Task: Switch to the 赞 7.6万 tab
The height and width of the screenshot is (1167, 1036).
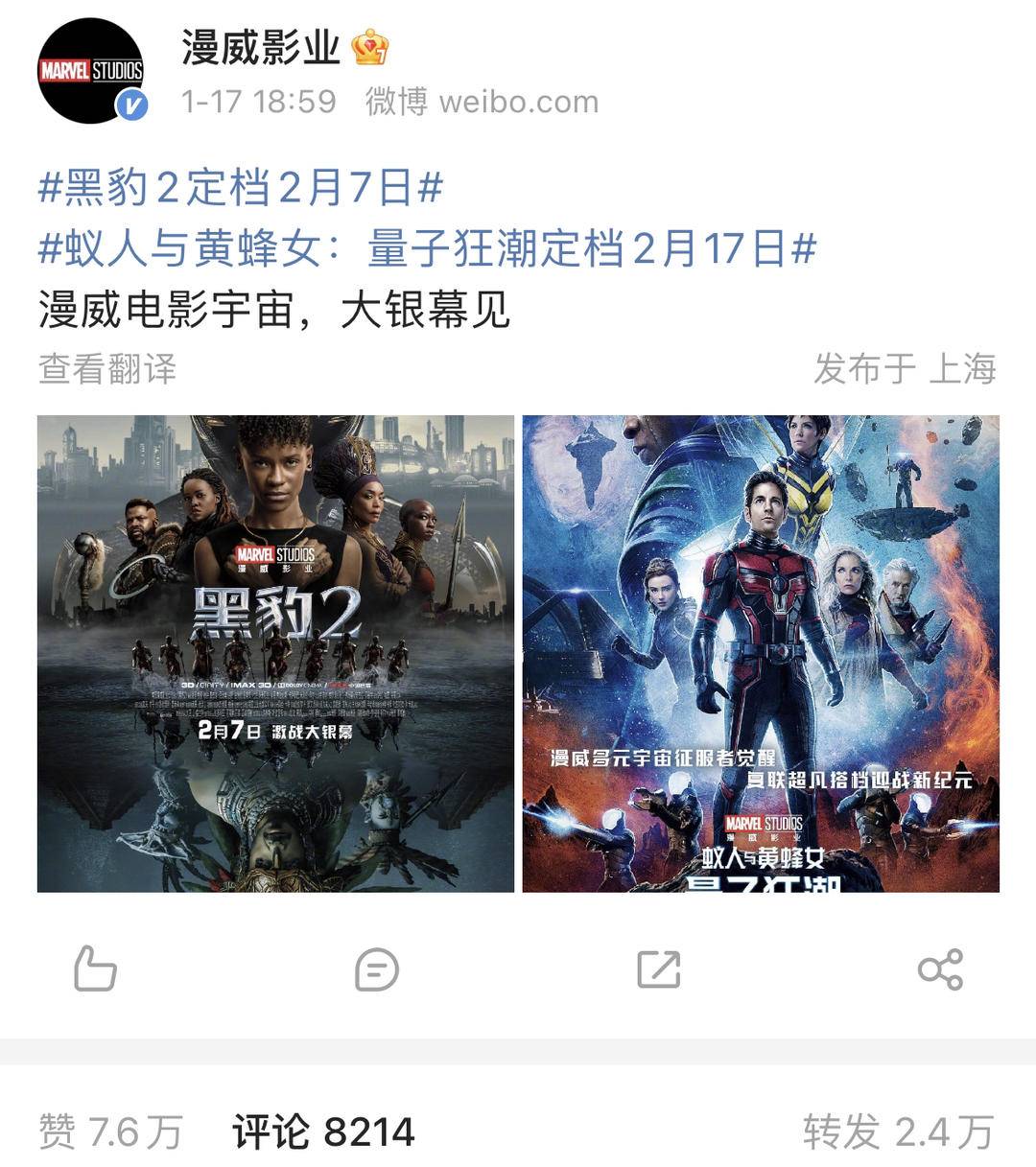Action: (x=110, y=1132)
